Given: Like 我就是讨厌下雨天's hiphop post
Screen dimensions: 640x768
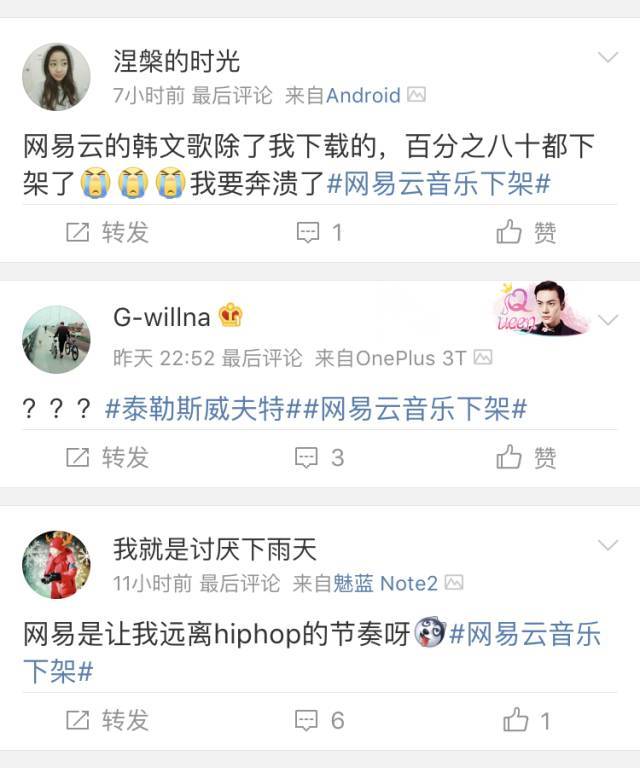Looking at the screenshot, I should coord(527,720).
